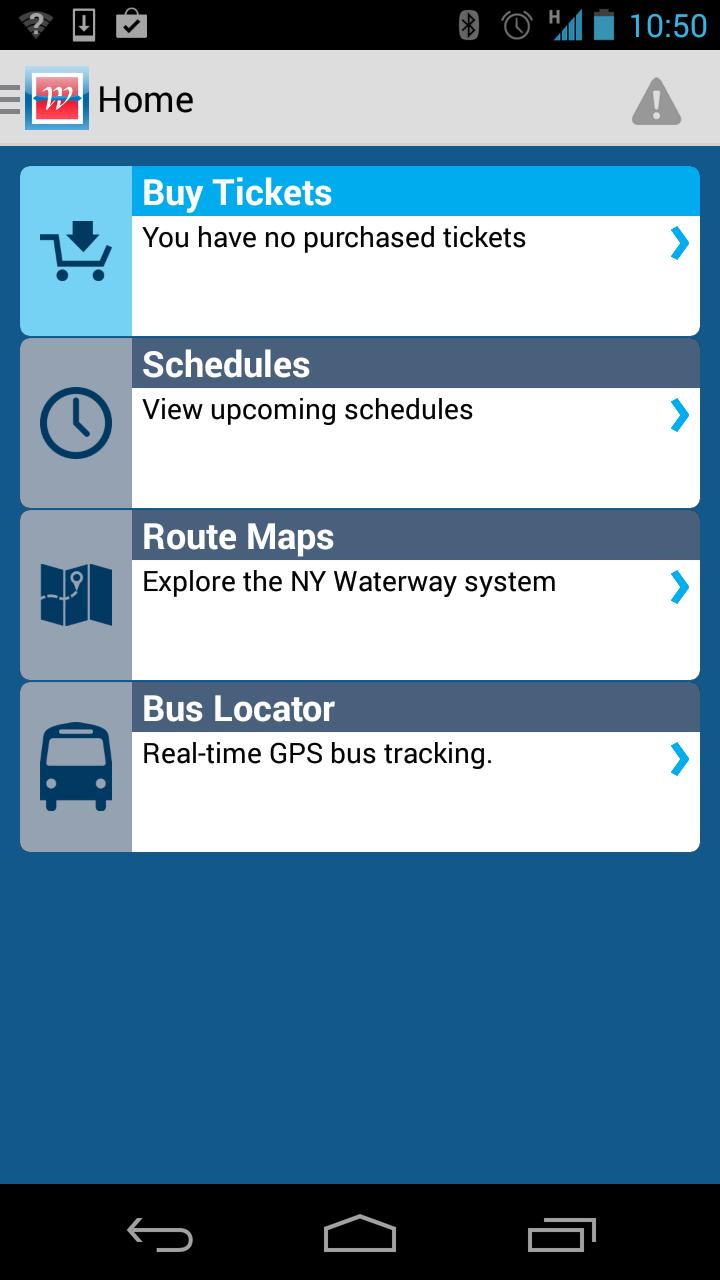
Task: Go back using the system back button
Action: click(x=160, y=1234)
